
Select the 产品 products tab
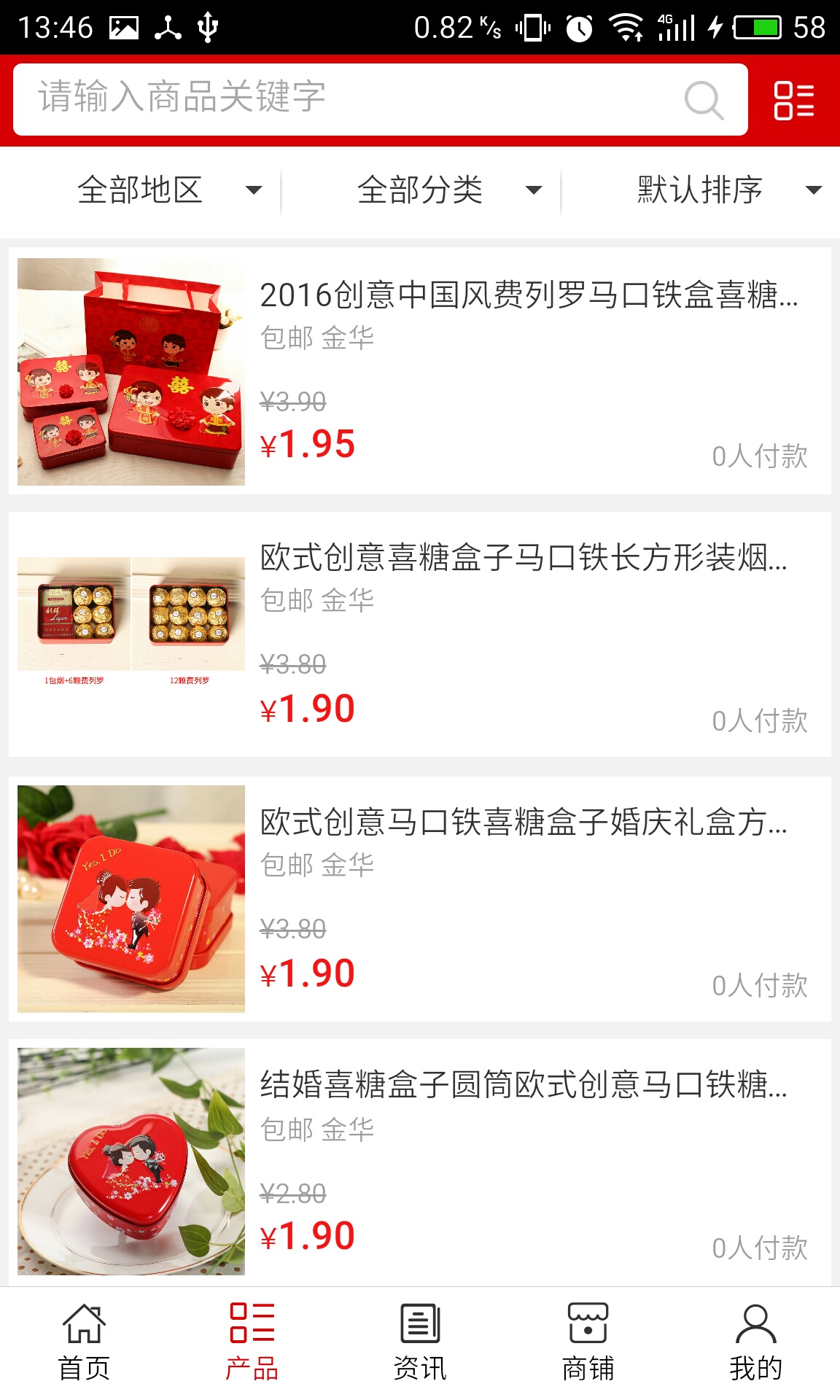click(252, 1342)
